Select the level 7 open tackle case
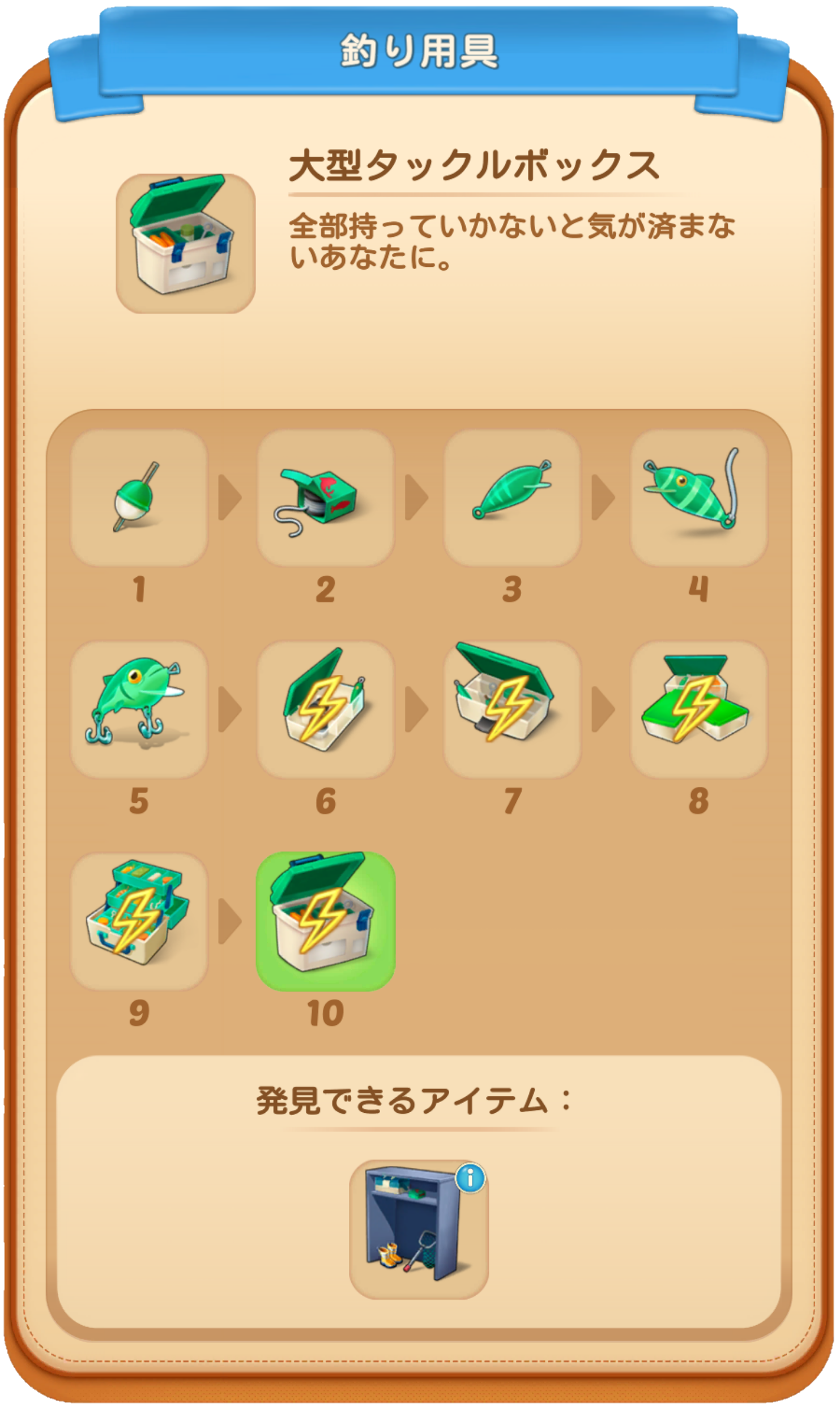 click(x=512, y=709)
